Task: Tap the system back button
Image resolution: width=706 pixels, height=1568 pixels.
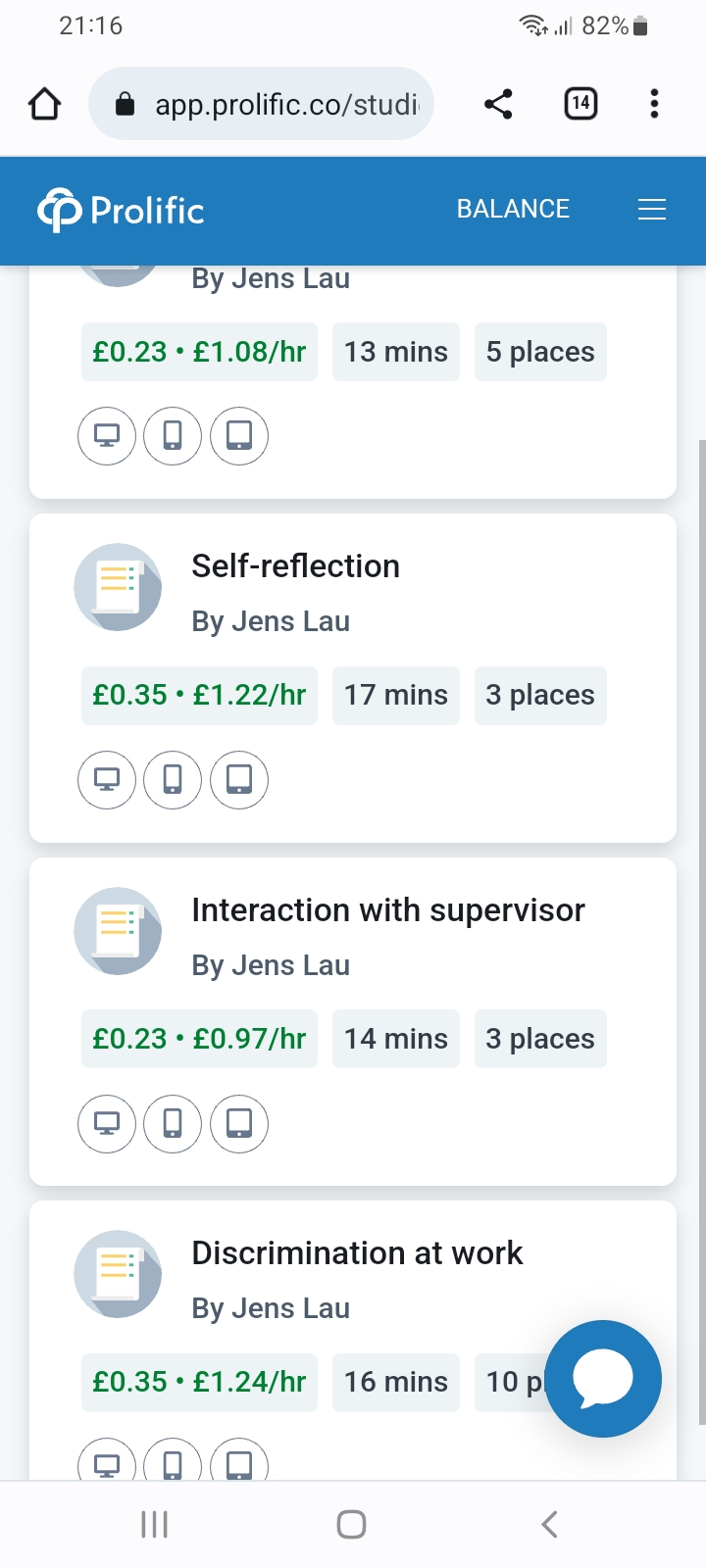Action: pos(550,1524)
